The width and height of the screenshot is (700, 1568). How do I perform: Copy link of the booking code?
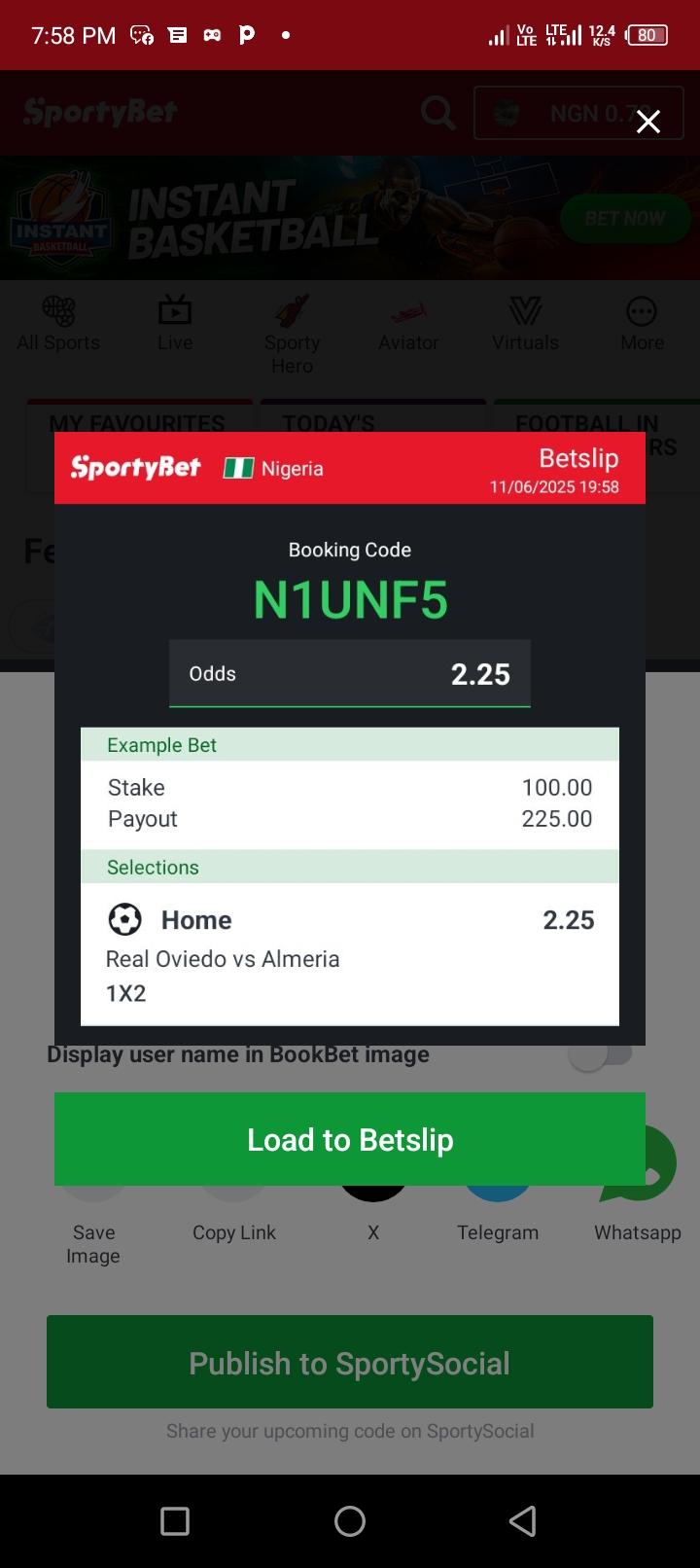[x=234, y=1230]
